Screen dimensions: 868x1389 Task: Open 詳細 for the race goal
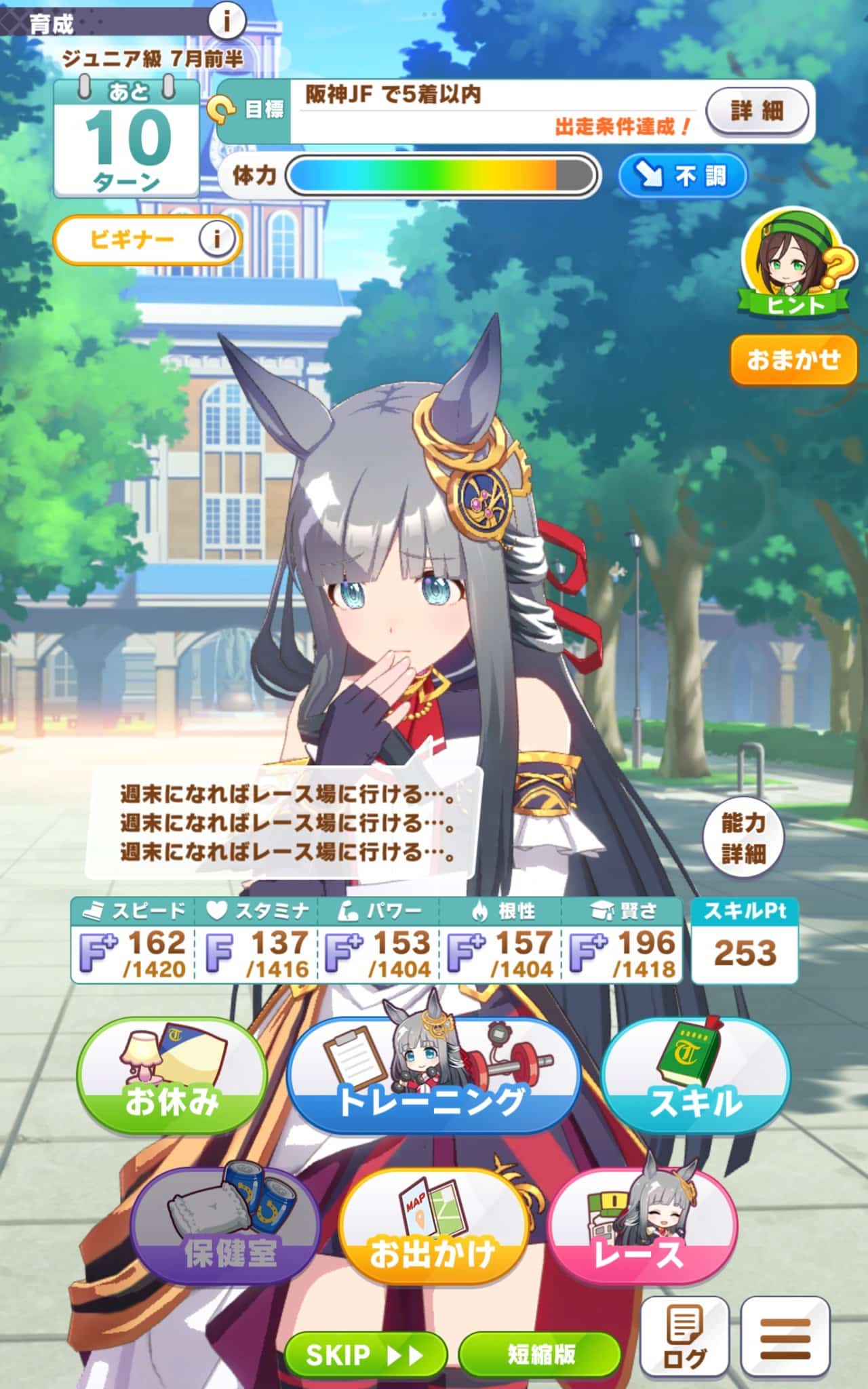[757, 110]
